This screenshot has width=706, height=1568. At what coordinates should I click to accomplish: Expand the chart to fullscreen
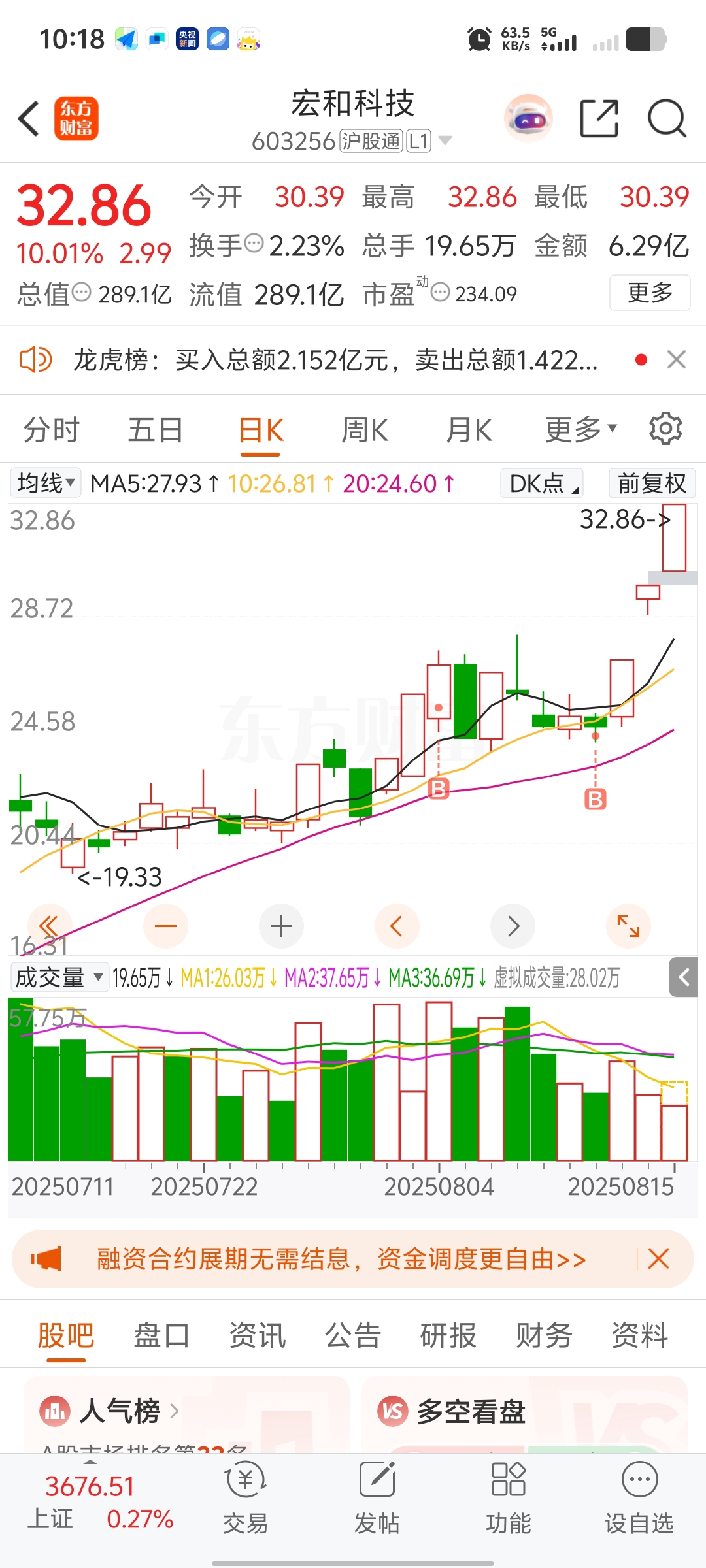point(628,926)
